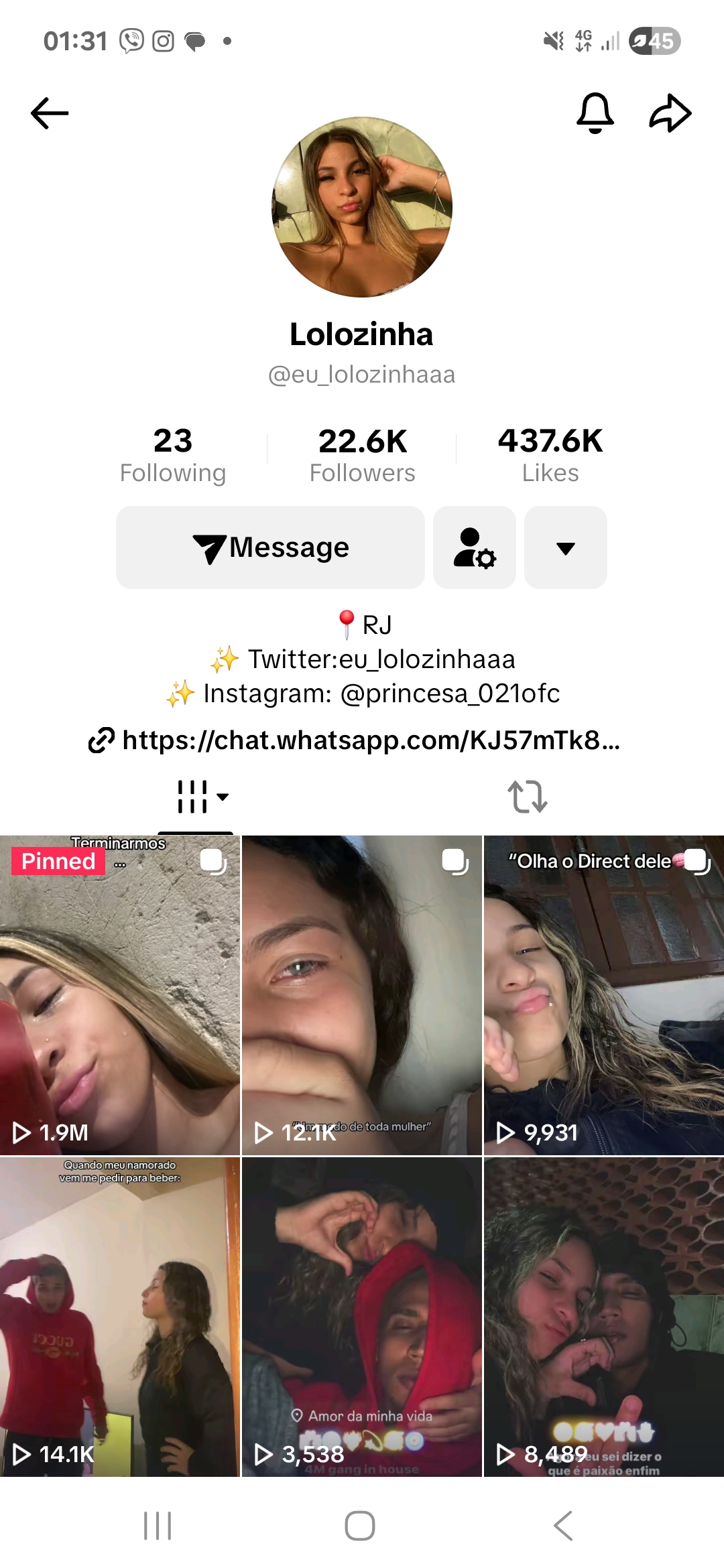Screen dimensions: 724x1568
Task: Open the video with 12.1K views
Action: coord(362,995)
